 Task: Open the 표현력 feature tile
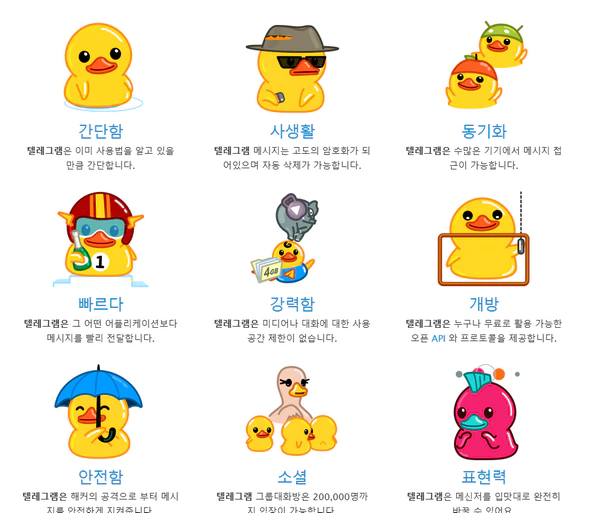pyautogui.click(x=484, y=476)
